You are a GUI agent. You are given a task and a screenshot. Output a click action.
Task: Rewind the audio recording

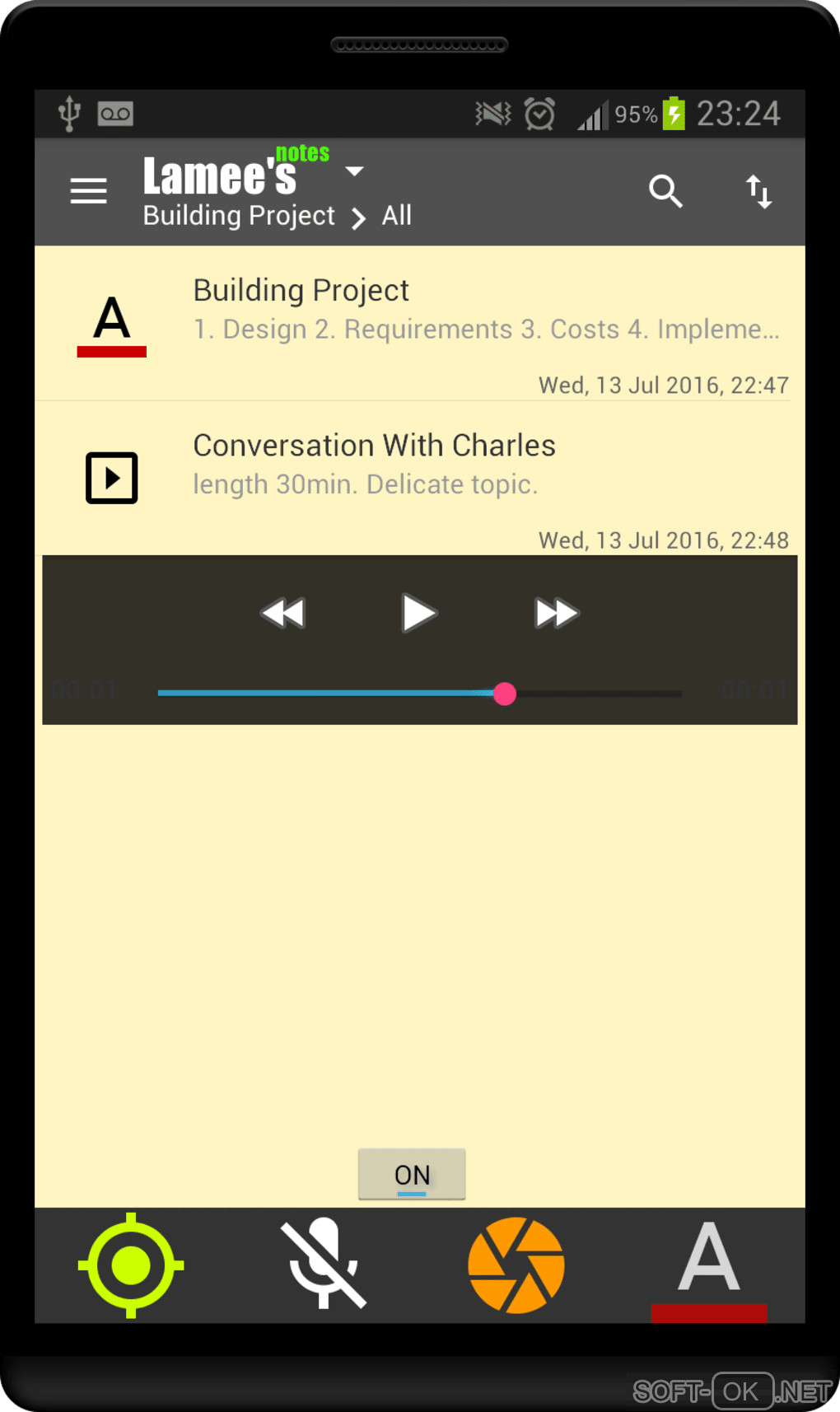coord(283,613)
